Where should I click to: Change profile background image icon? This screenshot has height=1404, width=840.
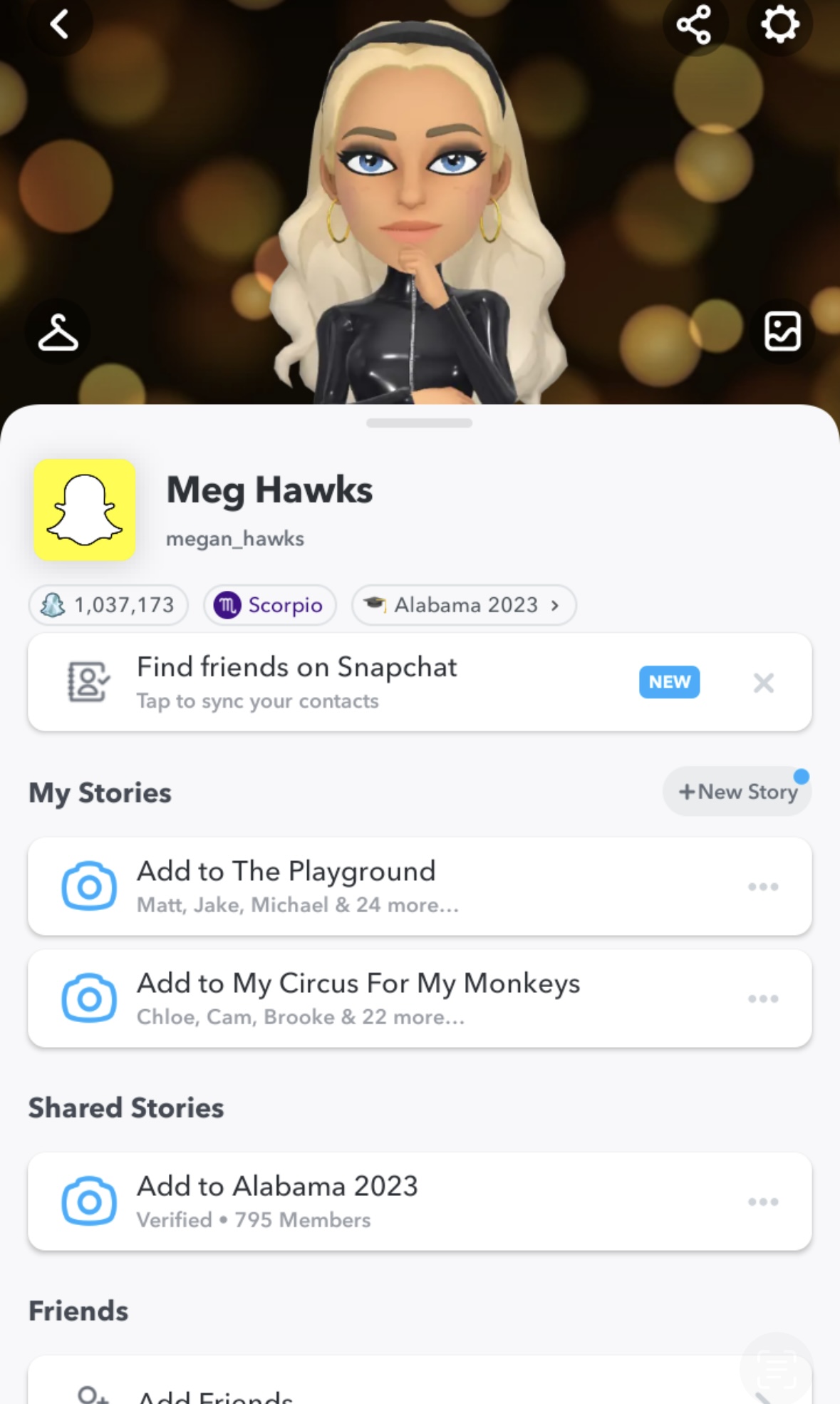pos(782,331)
